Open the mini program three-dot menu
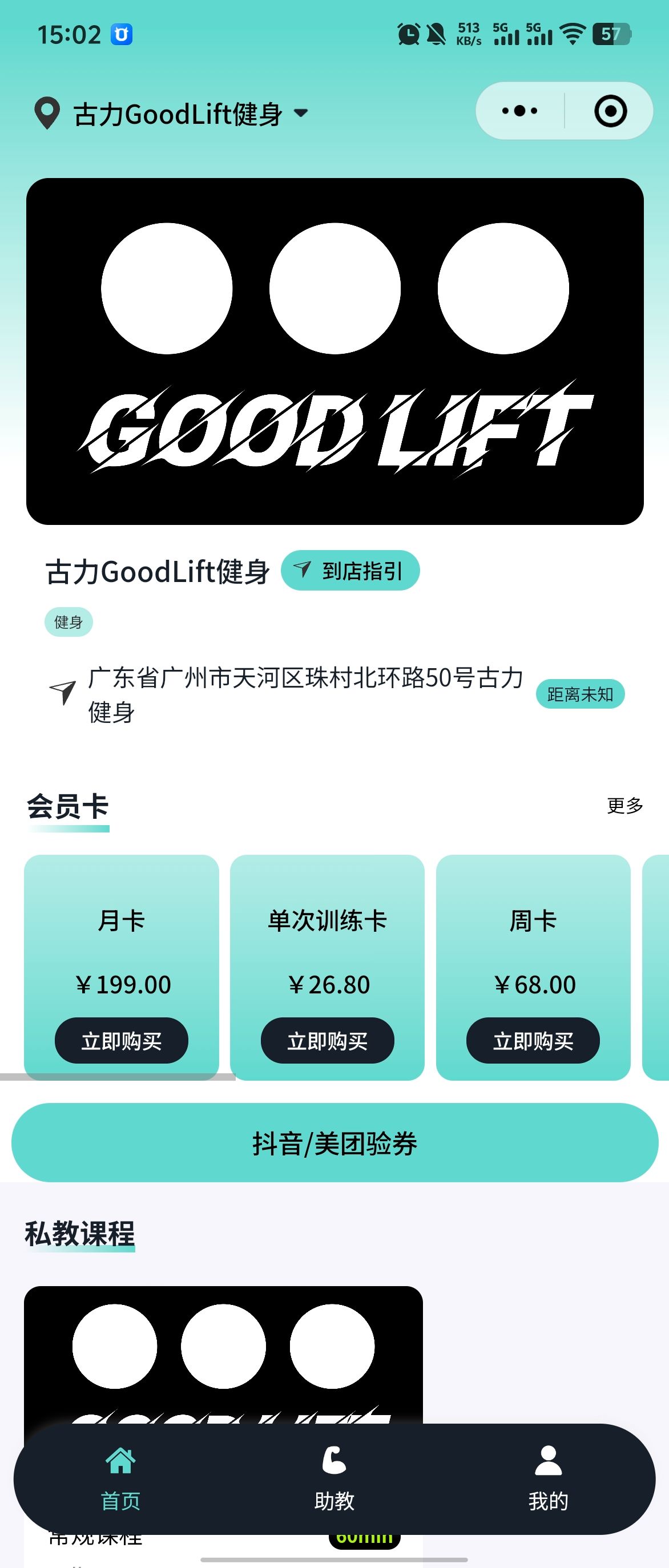The width and height of the screenshot is (669, 1568). pyautogui.click(x=519, y=111)
